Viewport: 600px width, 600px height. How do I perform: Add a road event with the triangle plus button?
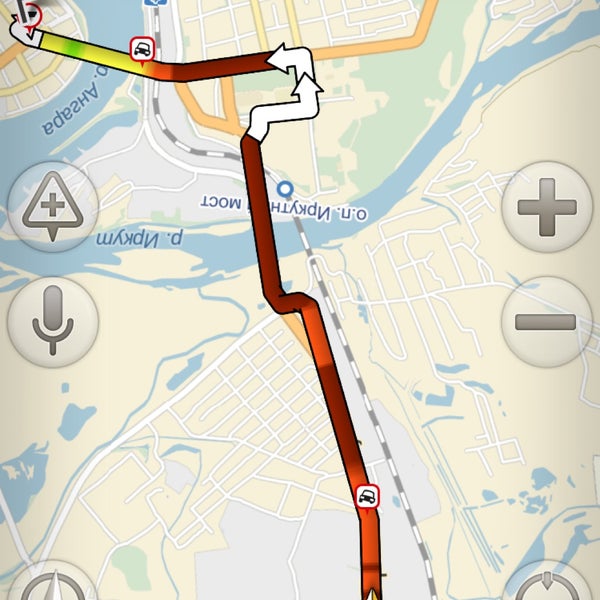click(52, 208)
